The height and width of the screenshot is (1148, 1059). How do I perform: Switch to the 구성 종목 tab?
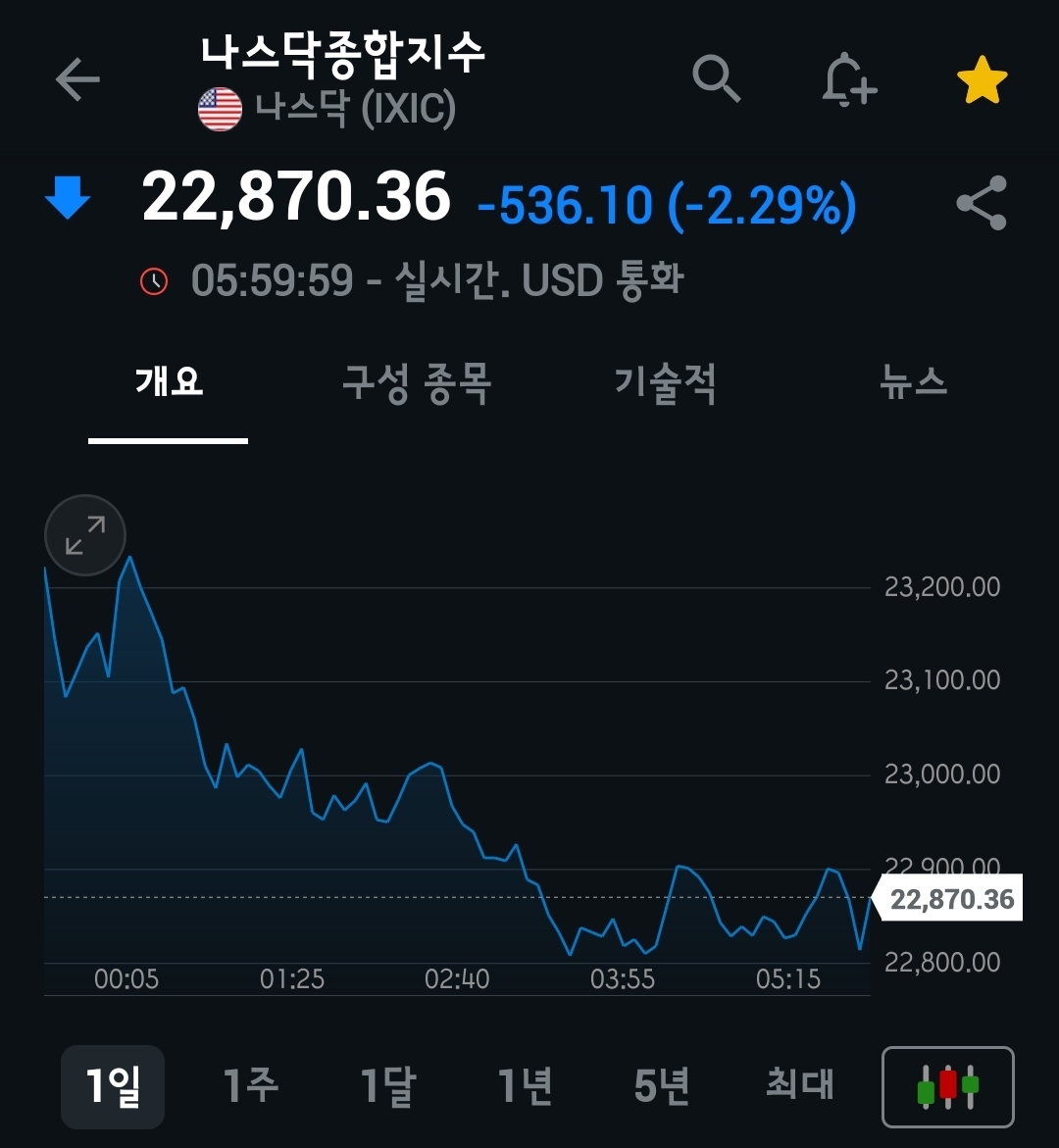(x=417, y=382)
